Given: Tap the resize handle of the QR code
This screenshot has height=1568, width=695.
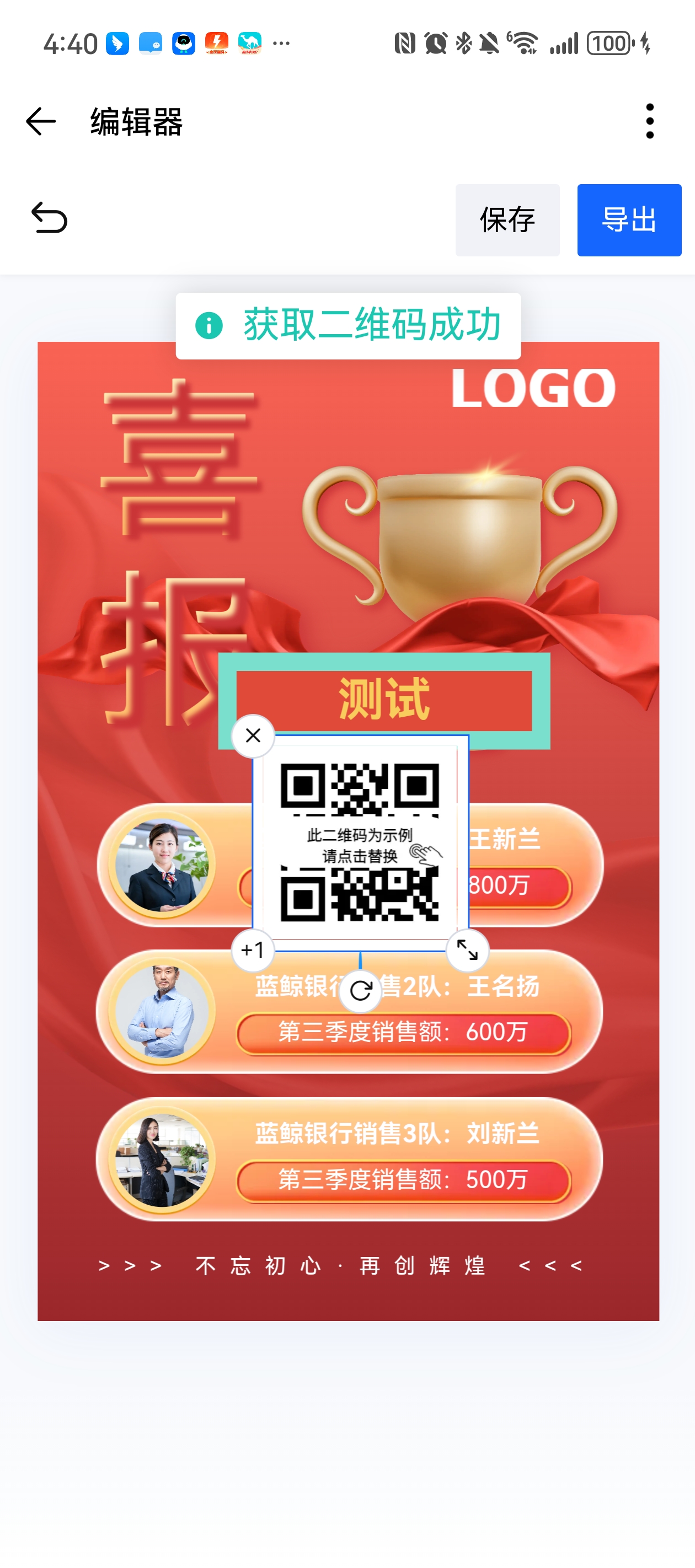Looking at the screenshot, I should pyautogui.click(x=467, y=950).
